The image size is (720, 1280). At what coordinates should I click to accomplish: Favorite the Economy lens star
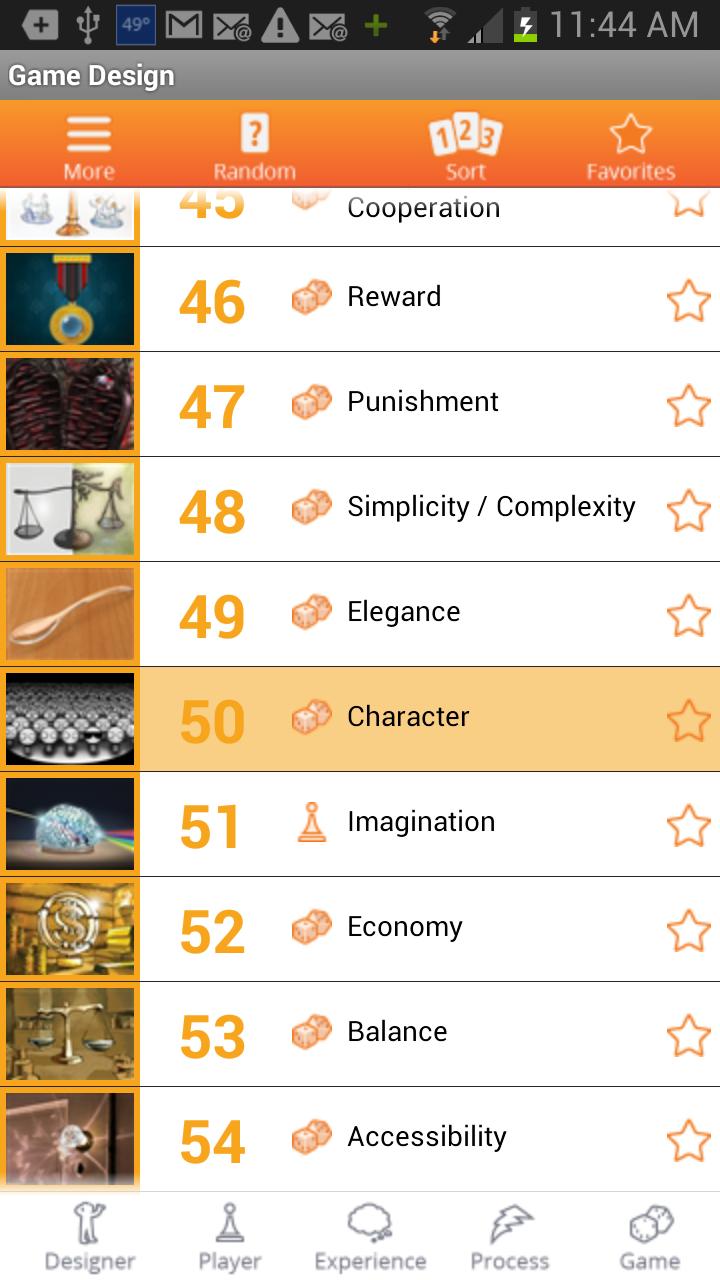(x=688, y=929)
